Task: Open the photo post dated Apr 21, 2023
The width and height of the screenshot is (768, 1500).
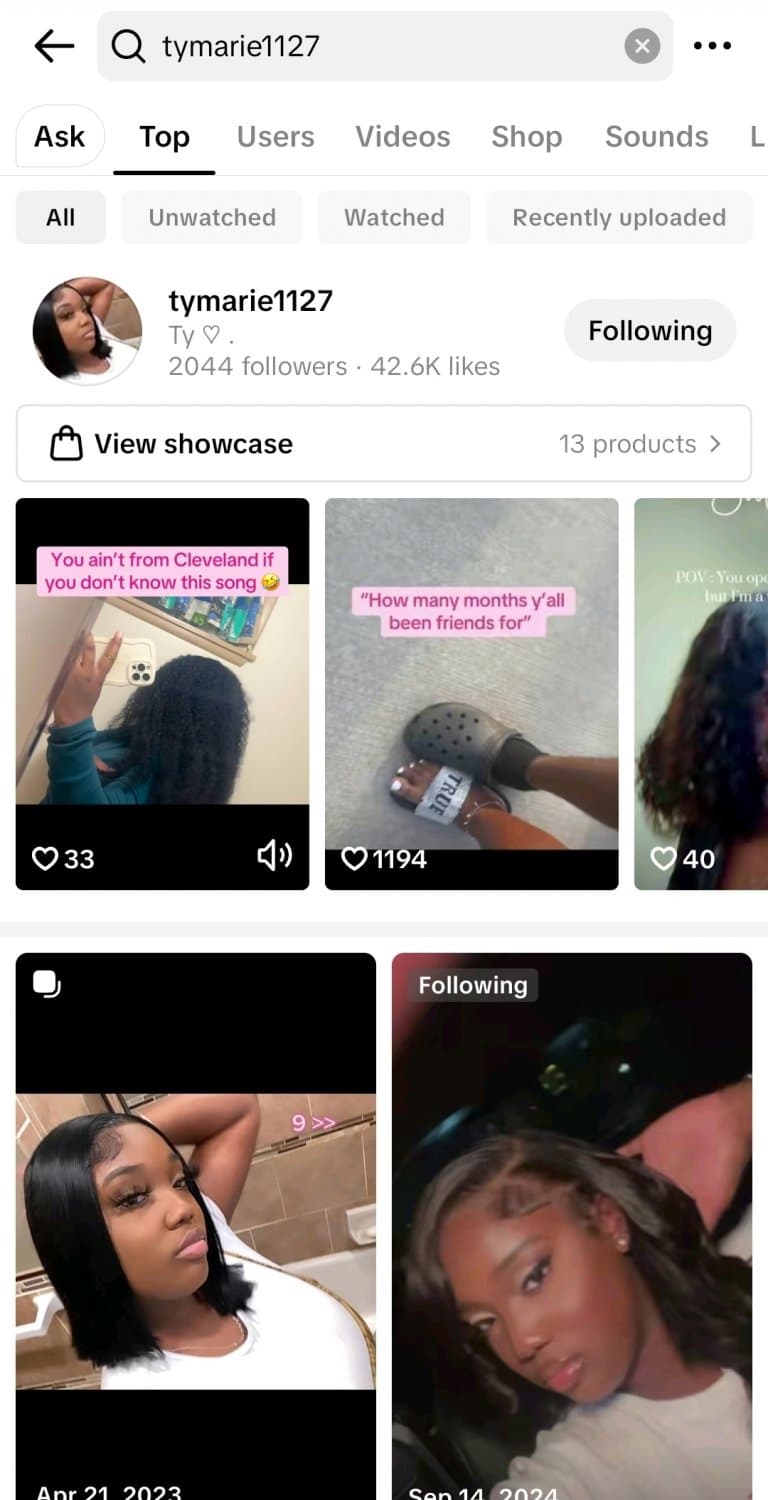Action: point(196,1230)
